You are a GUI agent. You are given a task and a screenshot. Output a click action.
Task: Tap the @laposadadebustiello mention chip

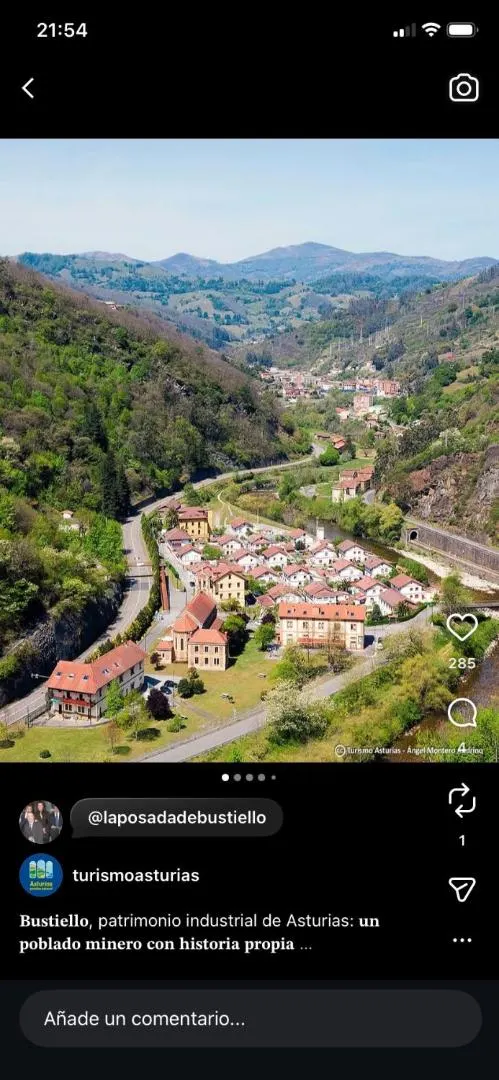pos(176,818)
